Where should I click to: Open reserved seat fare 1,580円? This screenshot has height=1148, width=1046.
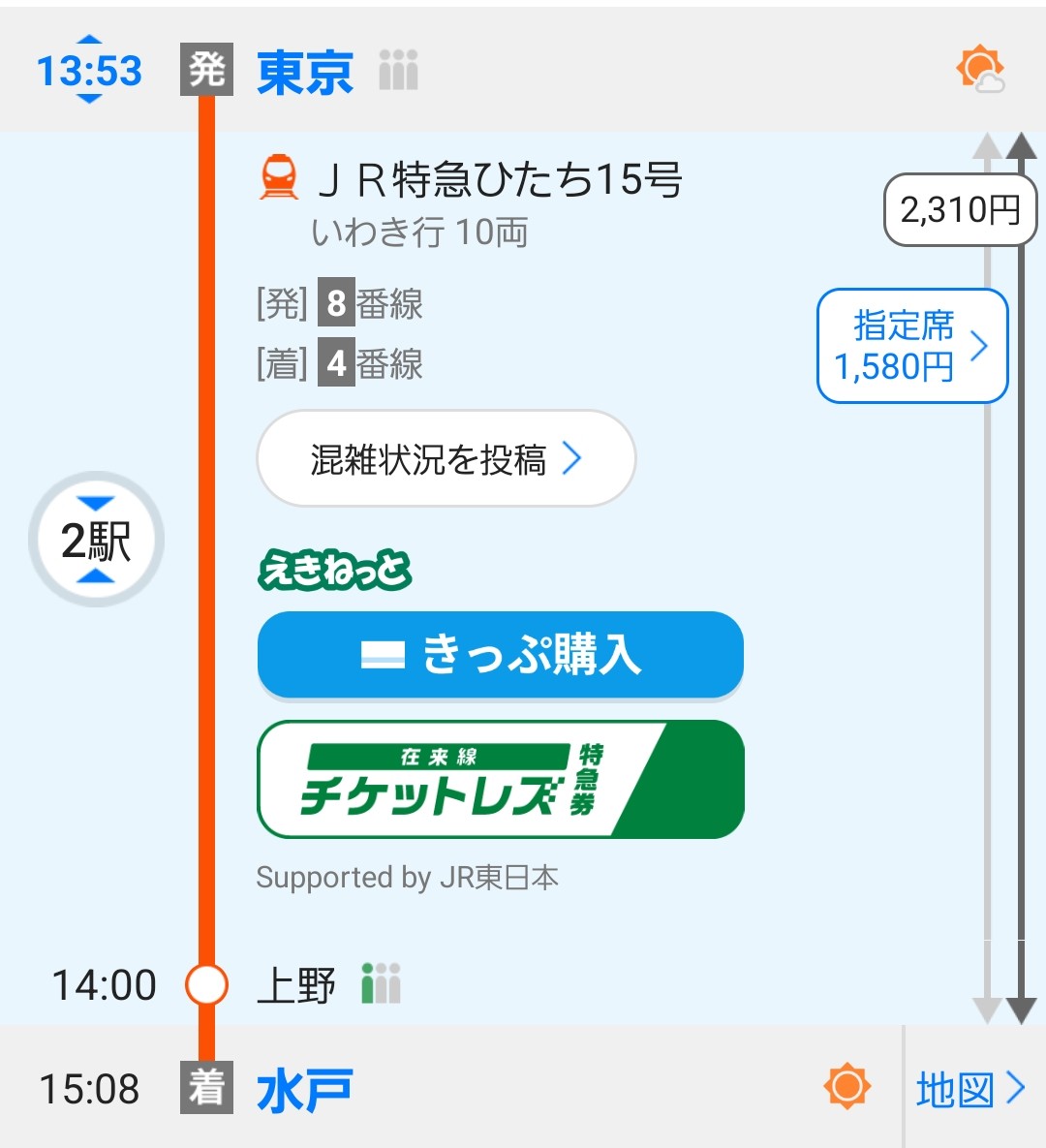point(912,346)
